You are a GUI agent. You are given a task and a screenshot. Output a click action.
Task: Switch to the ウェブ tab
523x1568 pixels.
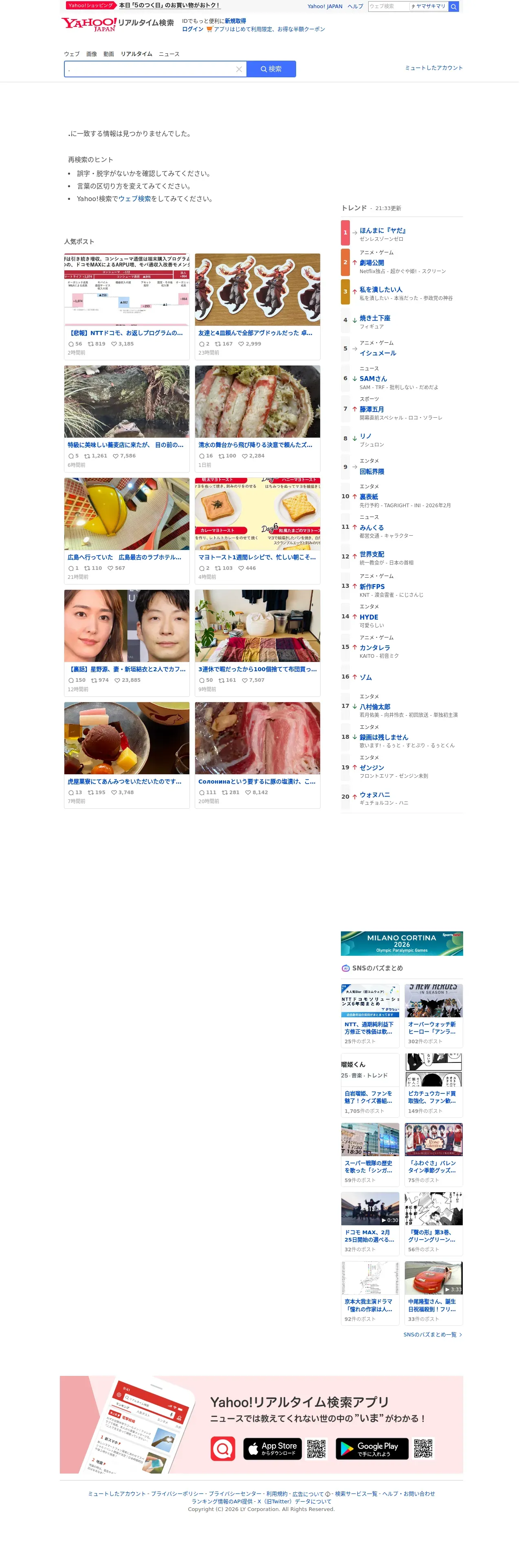[x=73, y=54]
